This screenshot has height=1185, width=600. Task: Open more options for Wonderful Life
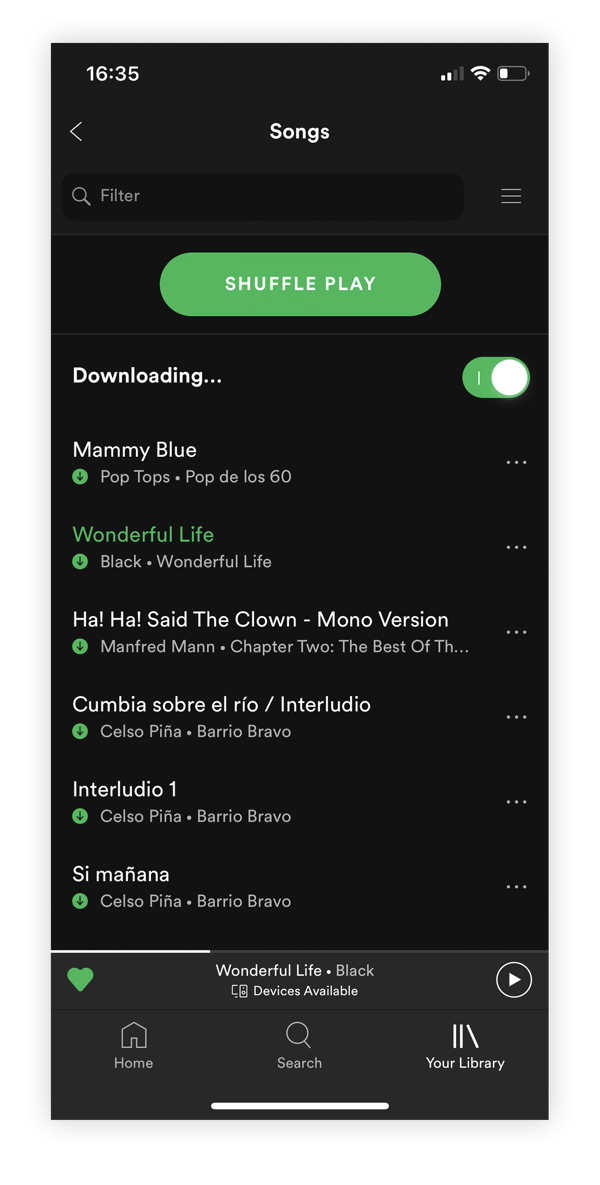point(516,548)
